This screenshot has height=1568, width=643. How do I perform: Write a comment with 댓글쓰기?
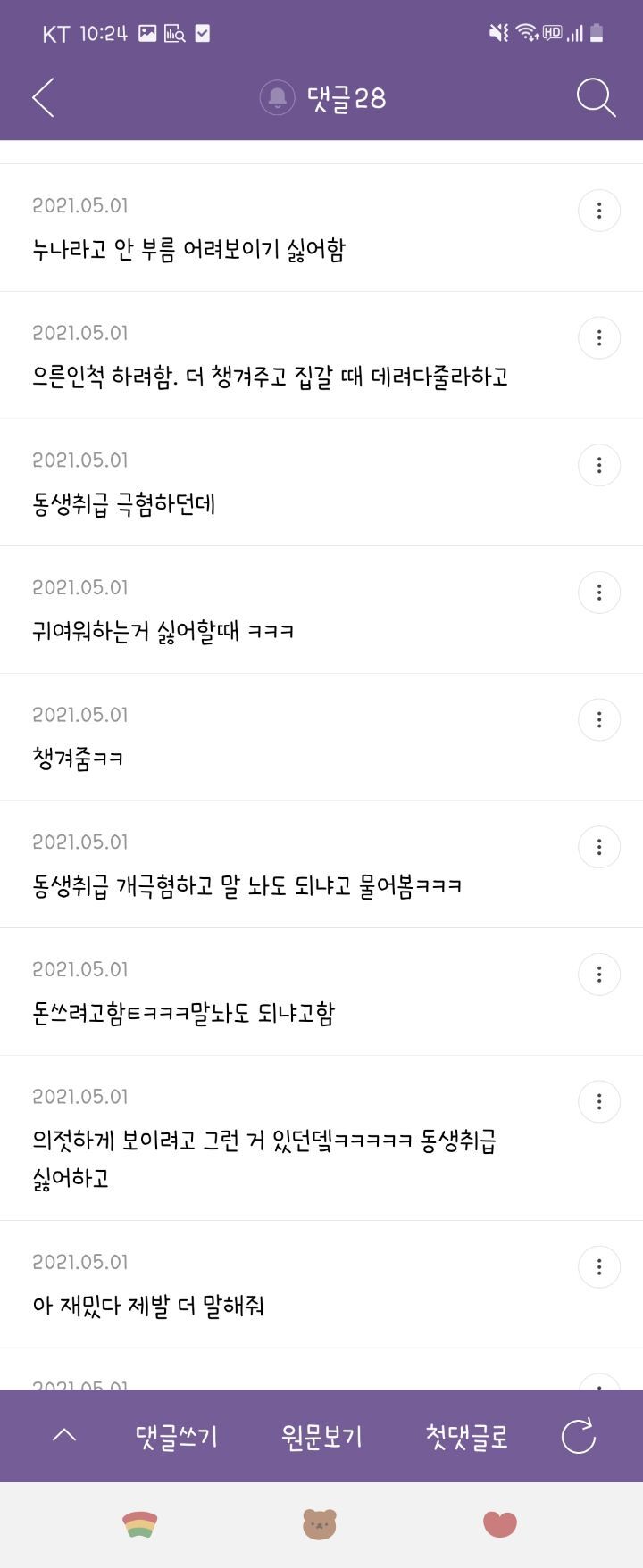pyautogui.click(x=177, y=1437)
